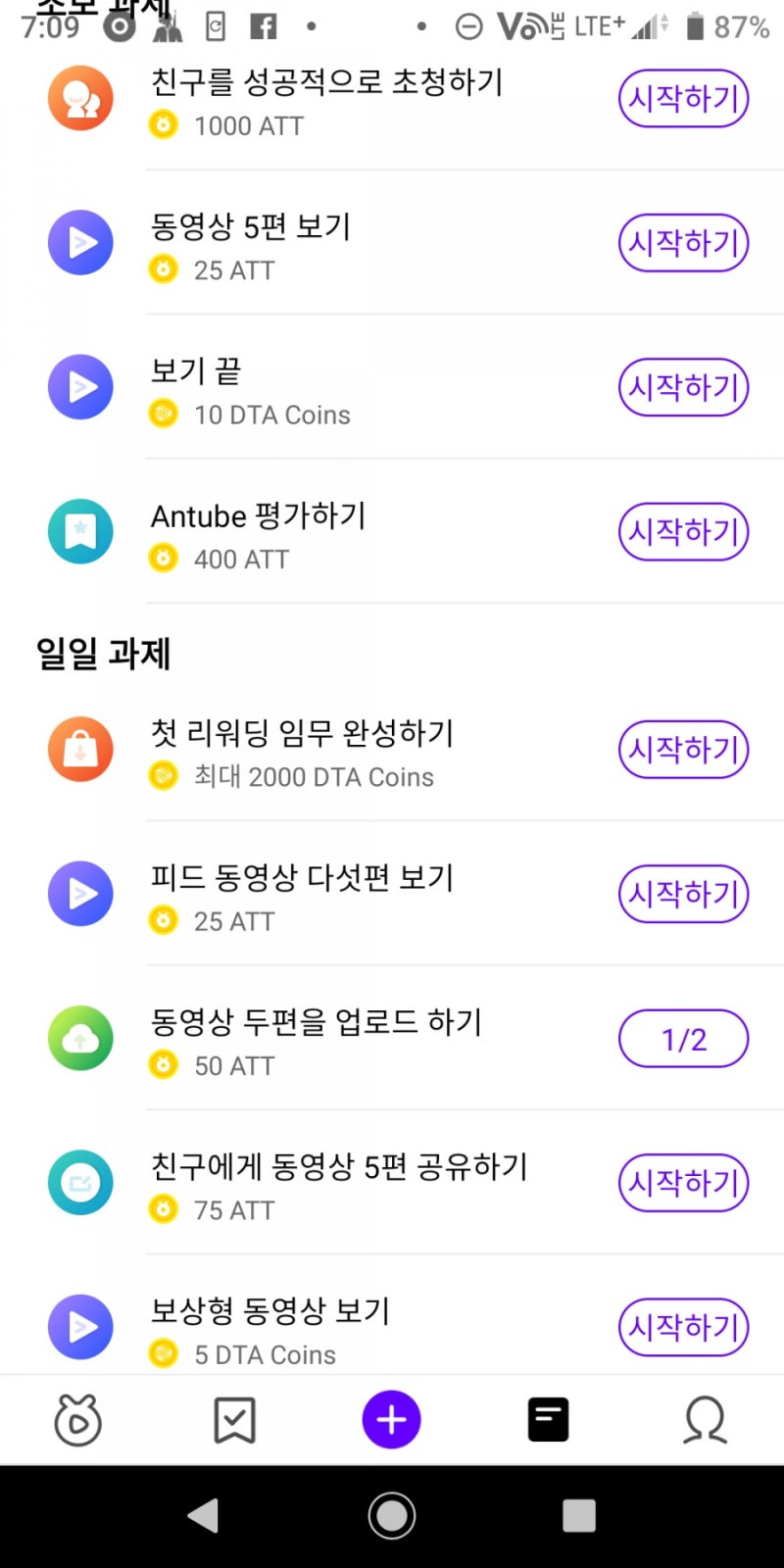
Task: Open the profile tab in bottom navigation
Action: 705,1418
